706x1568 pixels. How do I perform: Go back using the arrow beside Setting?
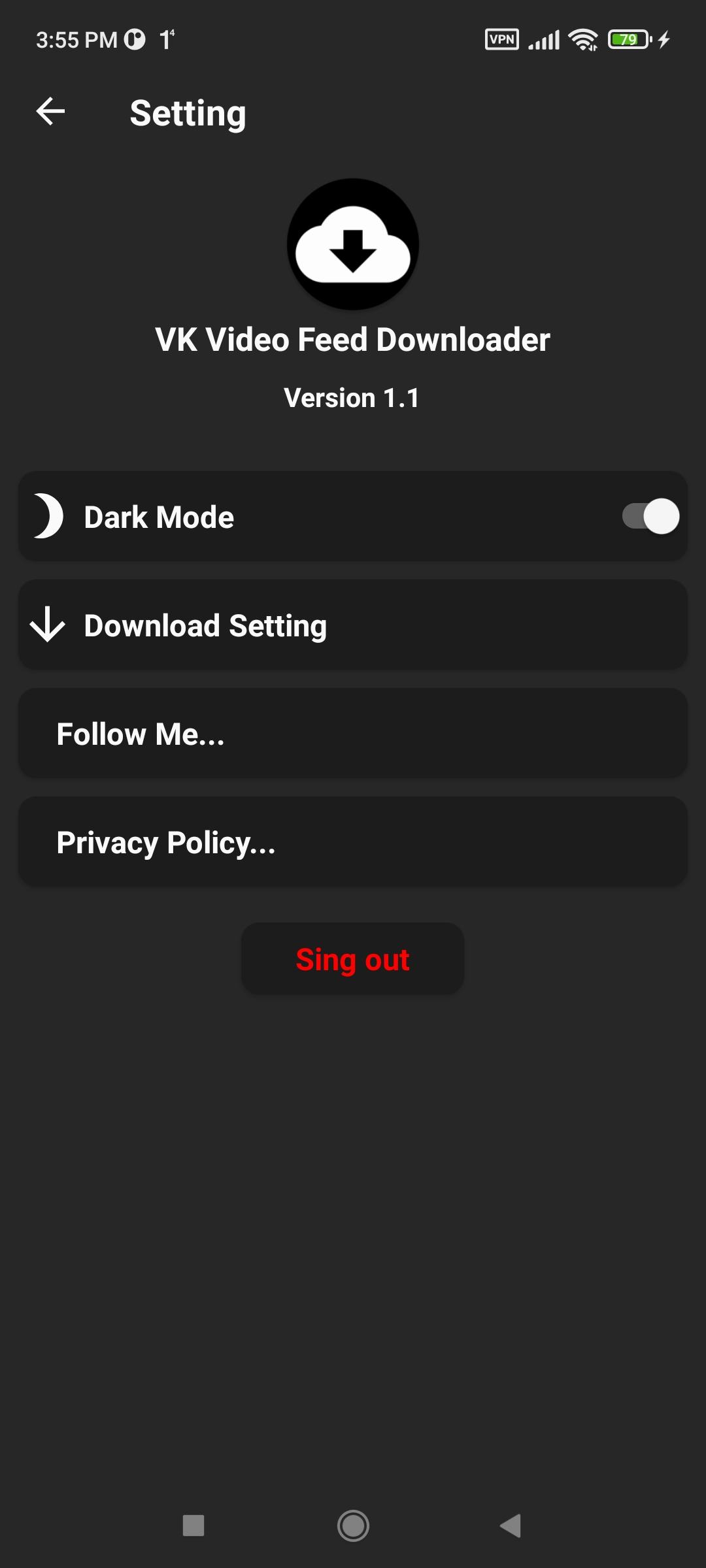click(x=50, y=111)
